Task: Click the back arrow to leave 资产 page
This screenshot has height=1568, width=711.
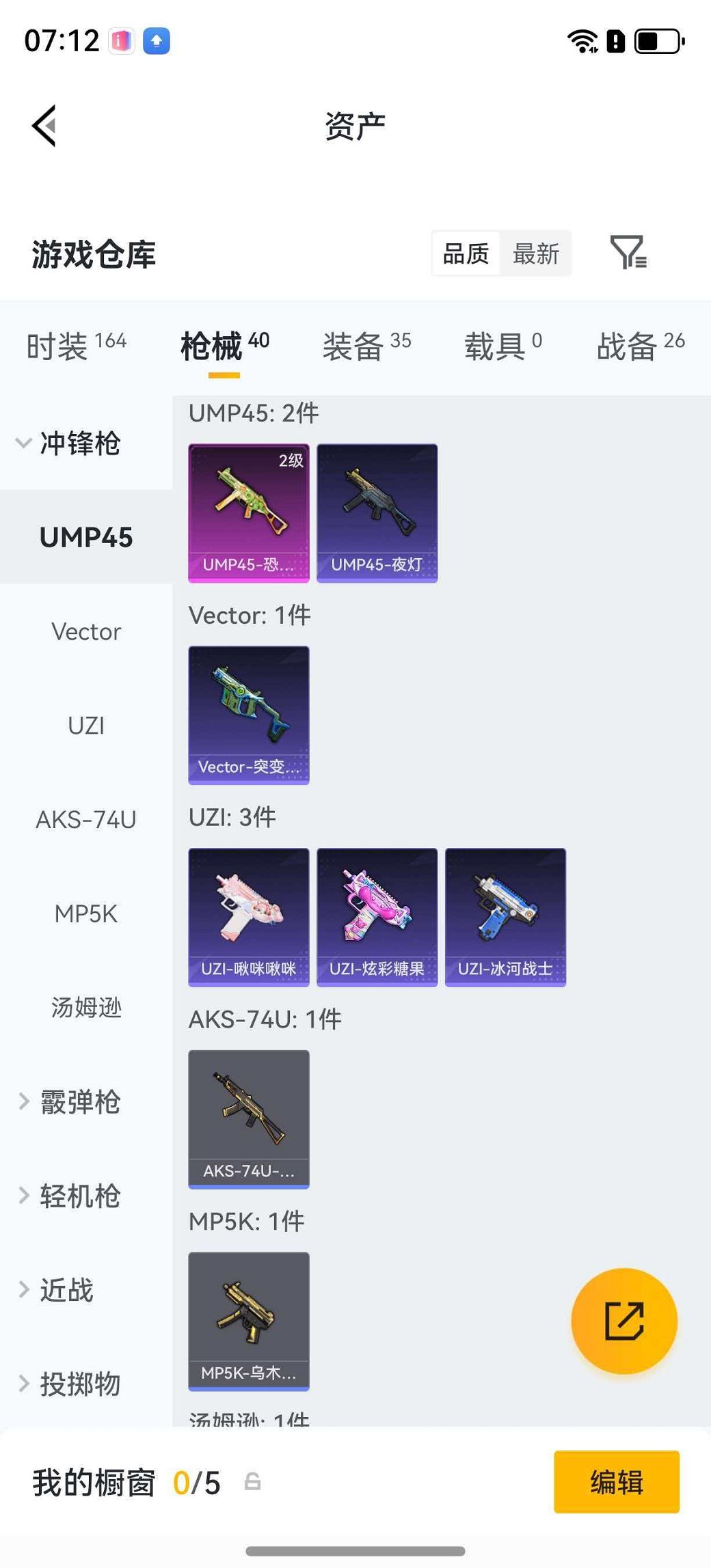Action: coord(42,124)
